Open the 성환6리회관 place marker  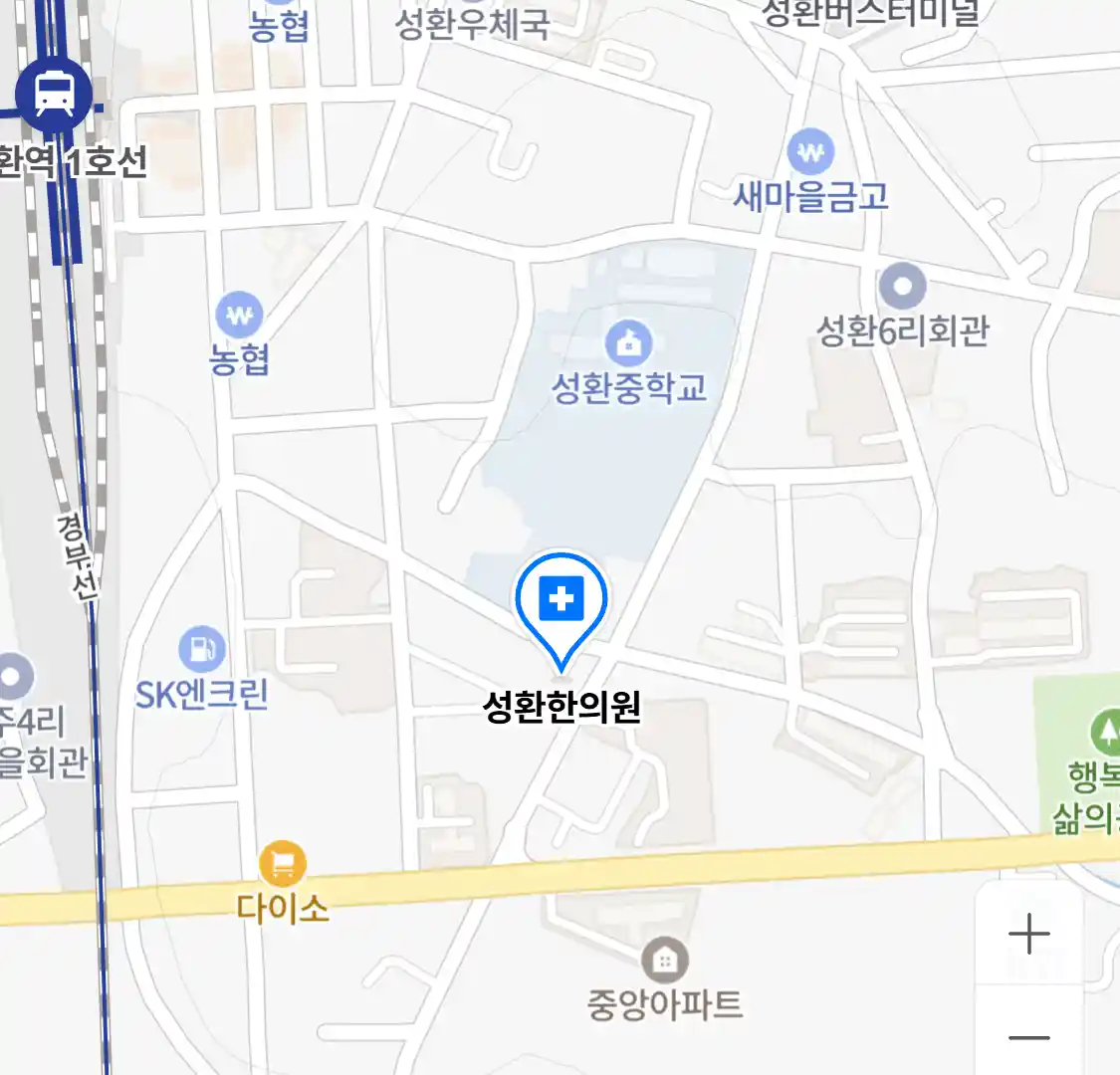[902, 287]
